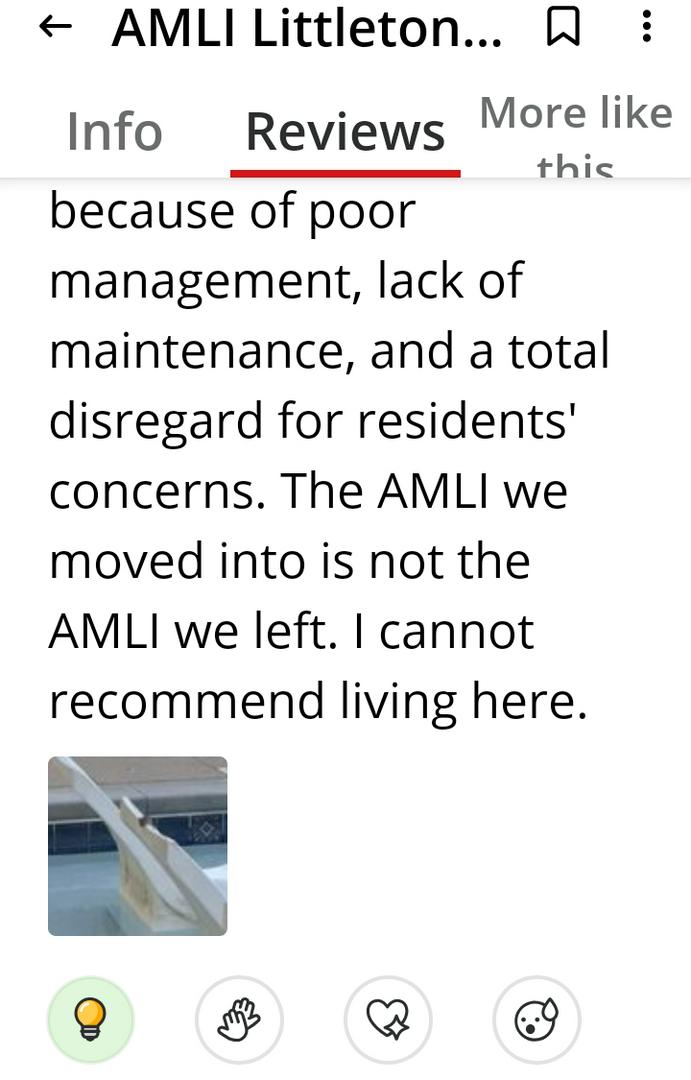Toggle the Helpful lightbulb reaction
The image size is (691, 1080).
coord(91,1020)
